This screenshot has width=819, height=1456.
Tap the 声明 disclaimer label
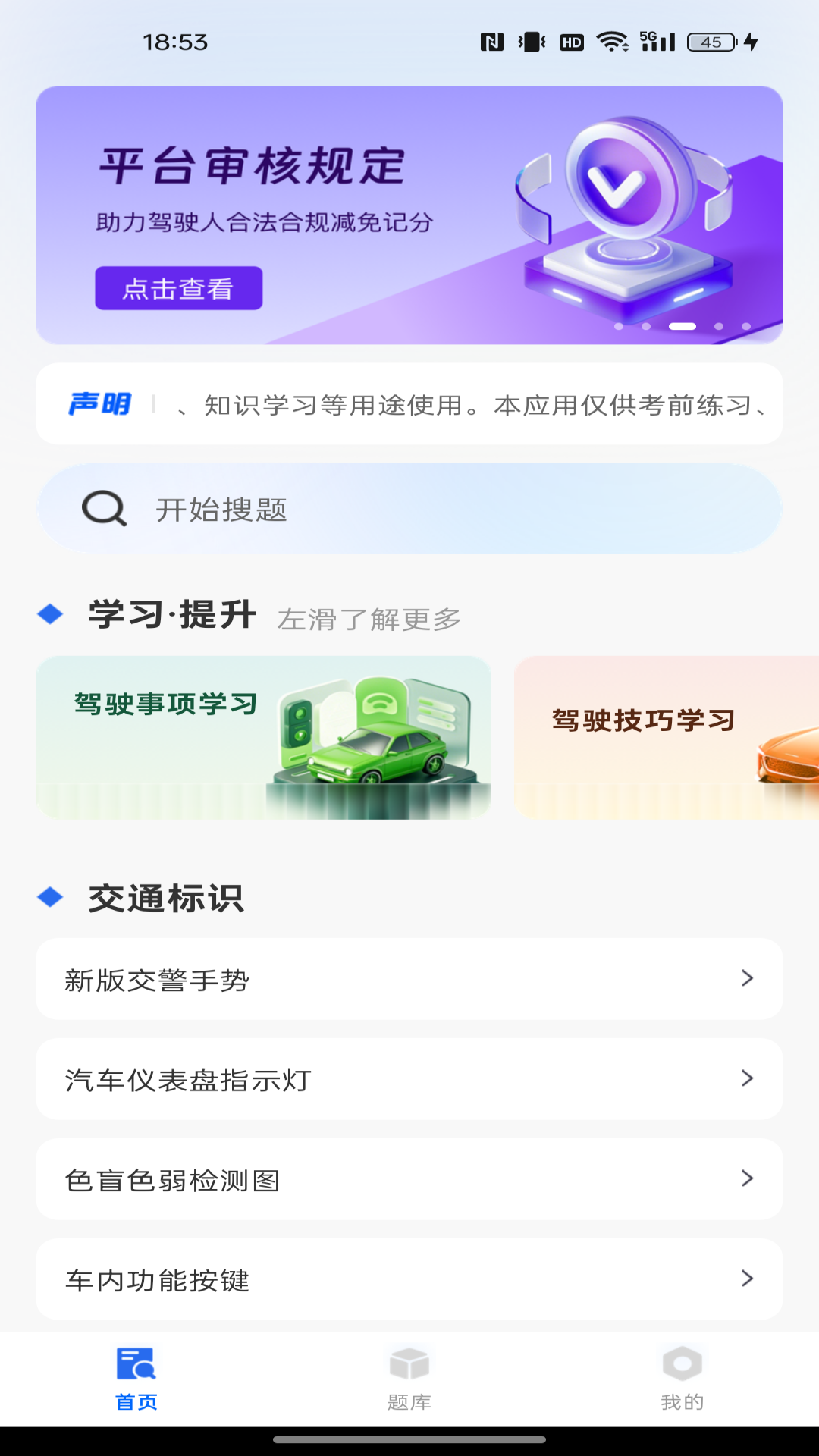click(99, 404)
